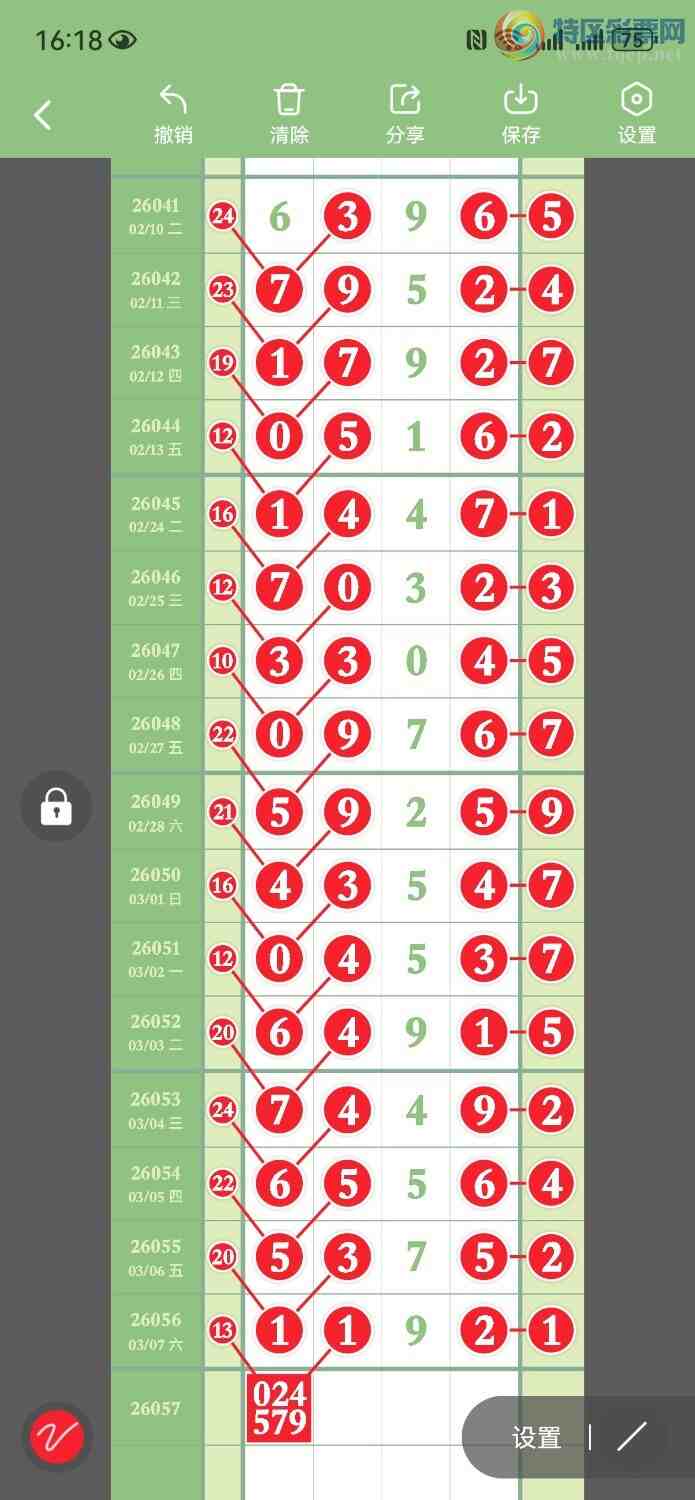Go back using the arrow

click(42, 115)
